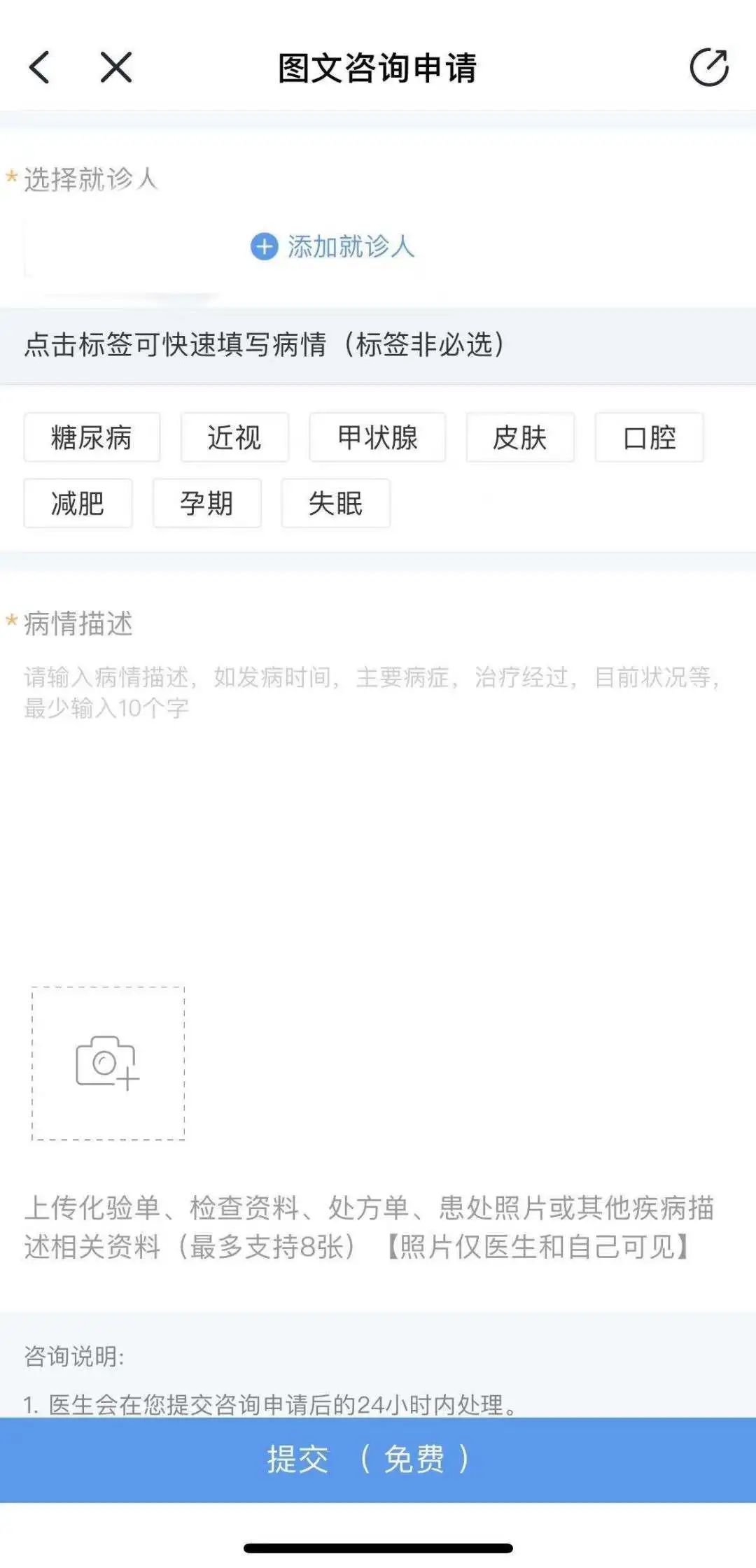Select the 孕期 tag
The image size is (756, 1568).
206,503
